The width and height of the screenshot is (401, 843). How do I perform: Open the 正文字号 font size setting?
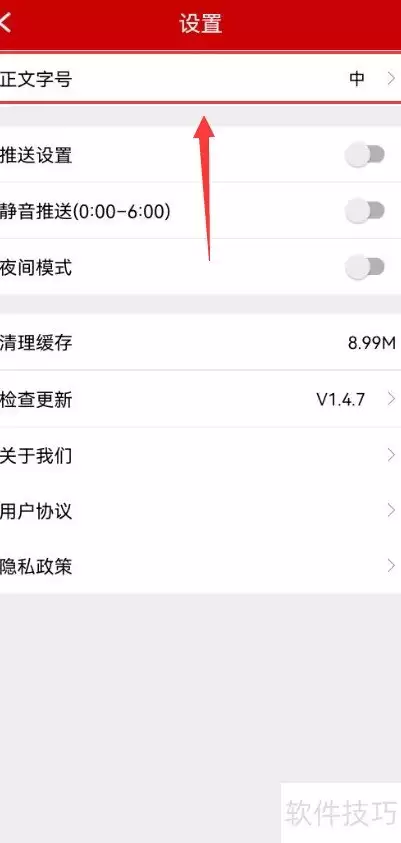pos(200,79)
